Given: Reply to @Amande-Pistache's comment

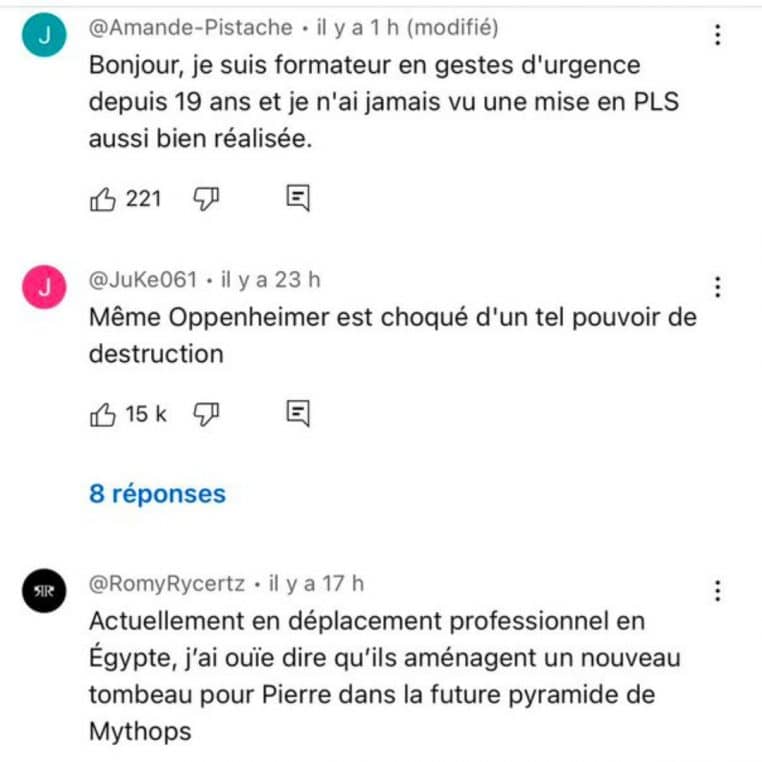Looking at the screenshot, I should 298,199.
